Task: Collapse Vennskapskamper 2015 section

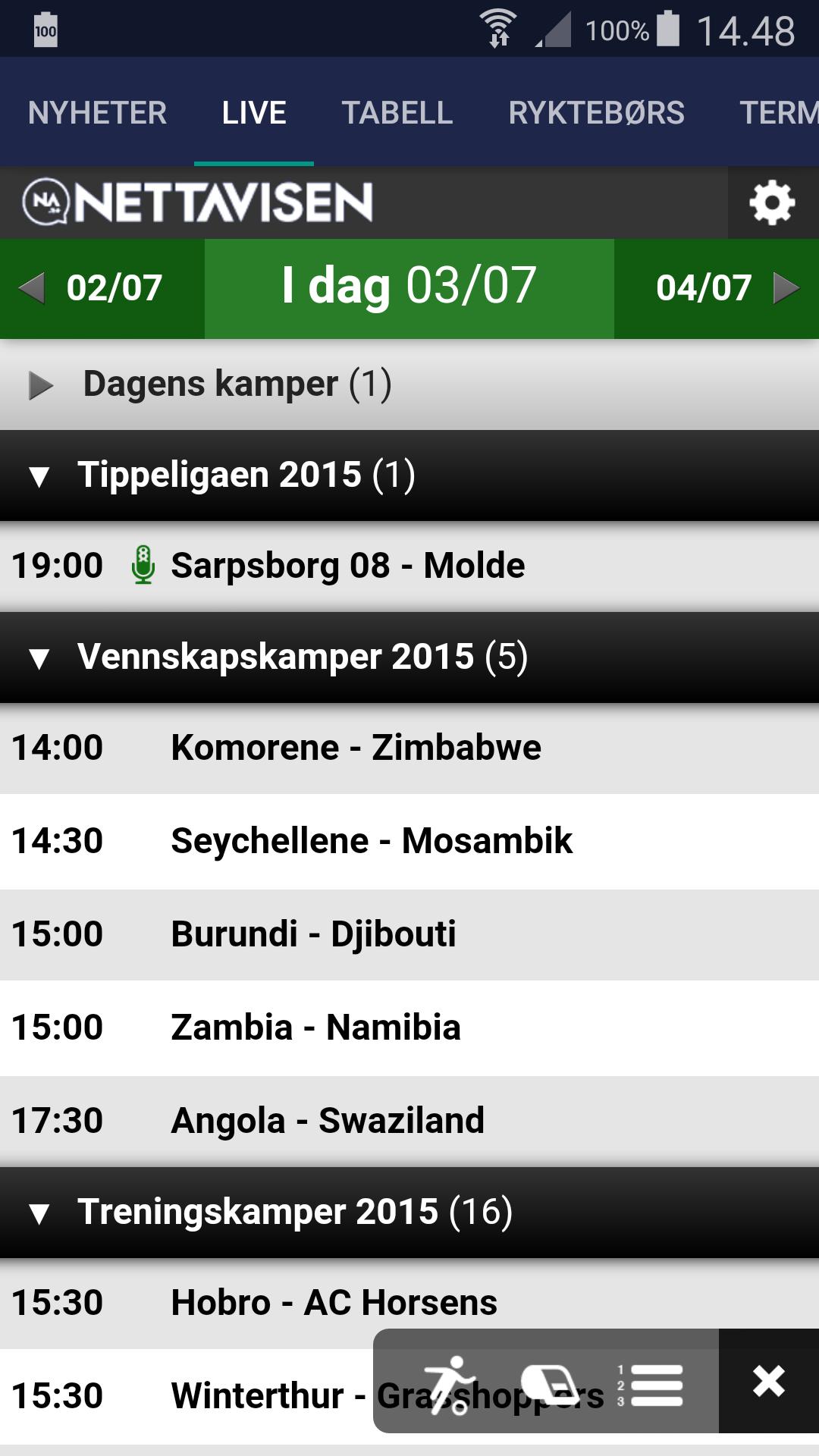Action: (x=302, y=657)
